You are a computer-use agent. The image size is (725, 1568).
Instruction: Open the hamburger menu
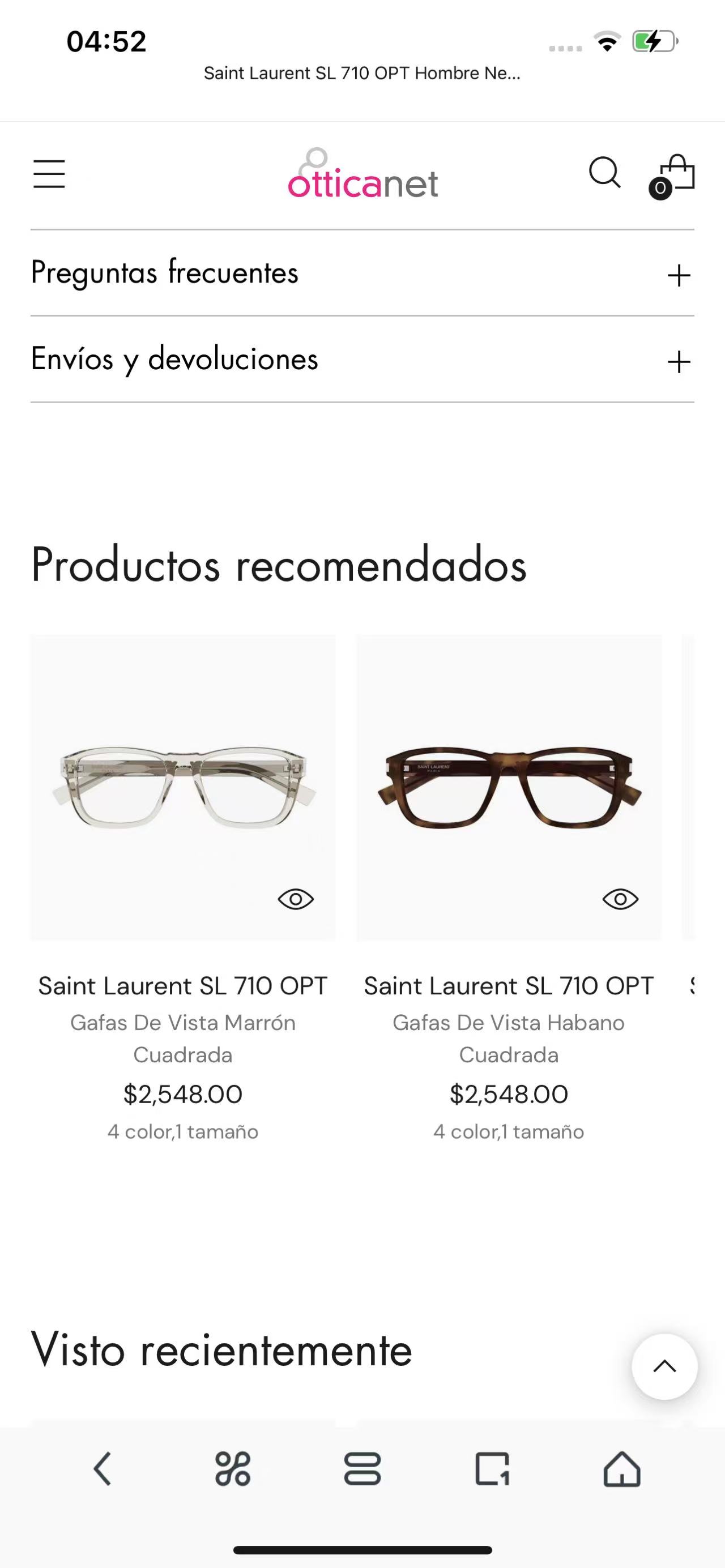[49, 174]
